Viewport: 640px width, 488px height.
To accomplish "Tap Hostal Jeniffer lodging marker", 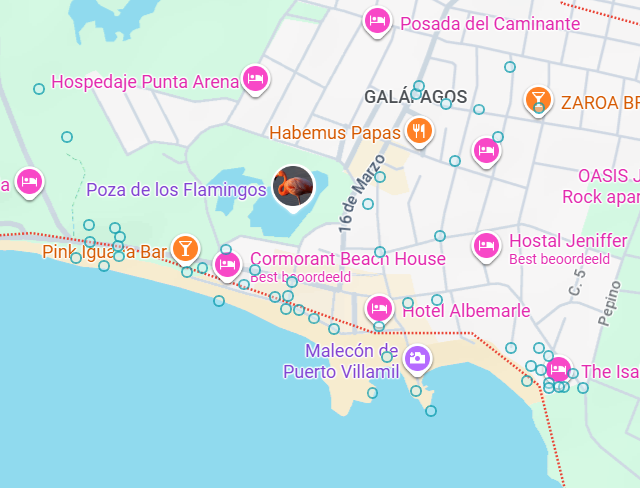I will (486, 245).
